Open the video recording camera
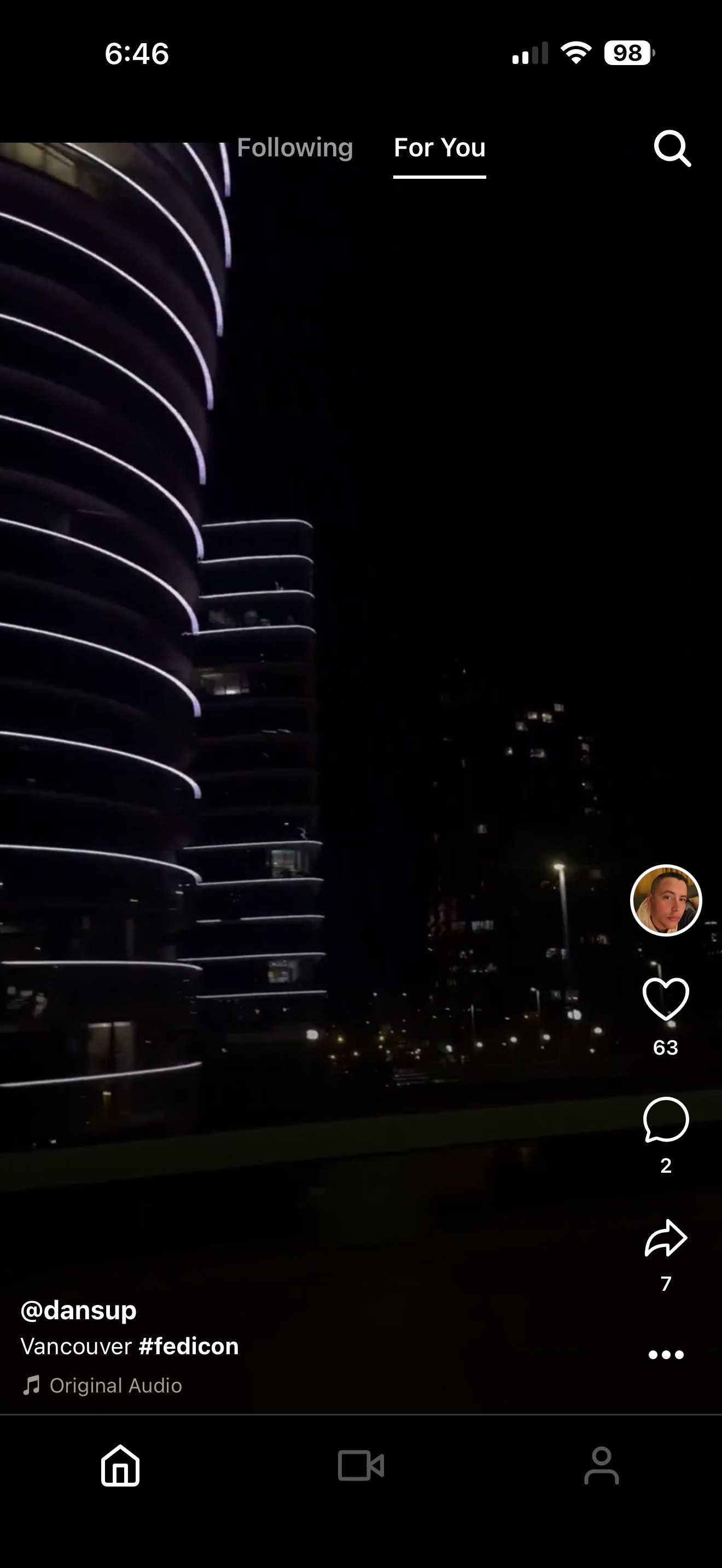This screenshot has width=722, height=1568. pos(361,1465)
